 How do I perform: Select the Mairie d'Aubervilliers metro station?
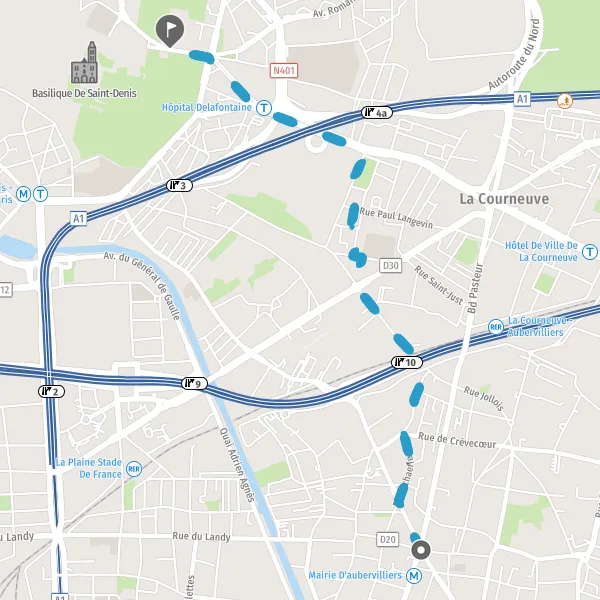point(414,576)
